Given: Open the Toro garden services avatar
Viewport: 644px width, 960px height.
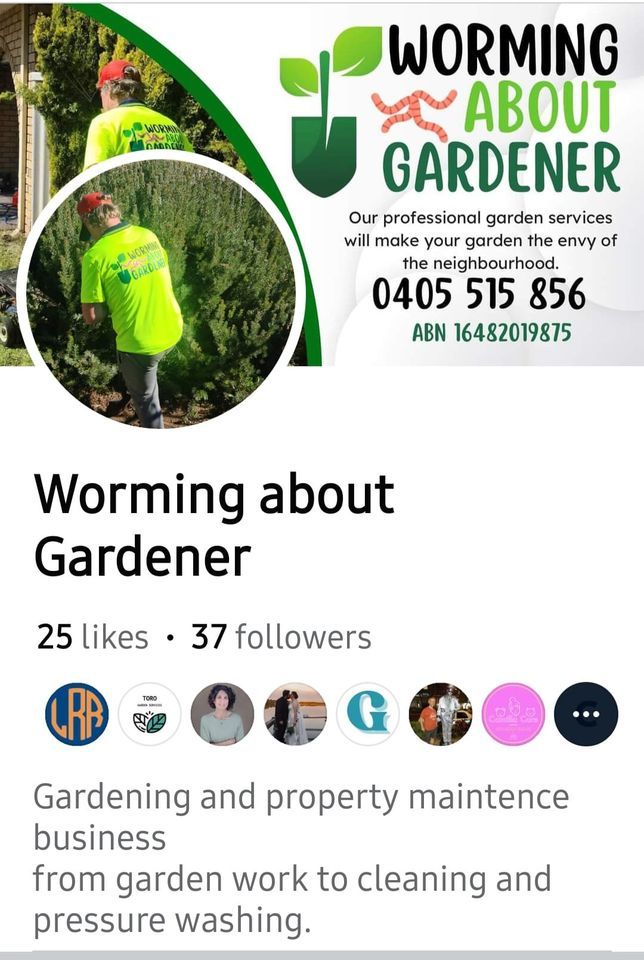Looking at the screenshot, I should [150, 714].
